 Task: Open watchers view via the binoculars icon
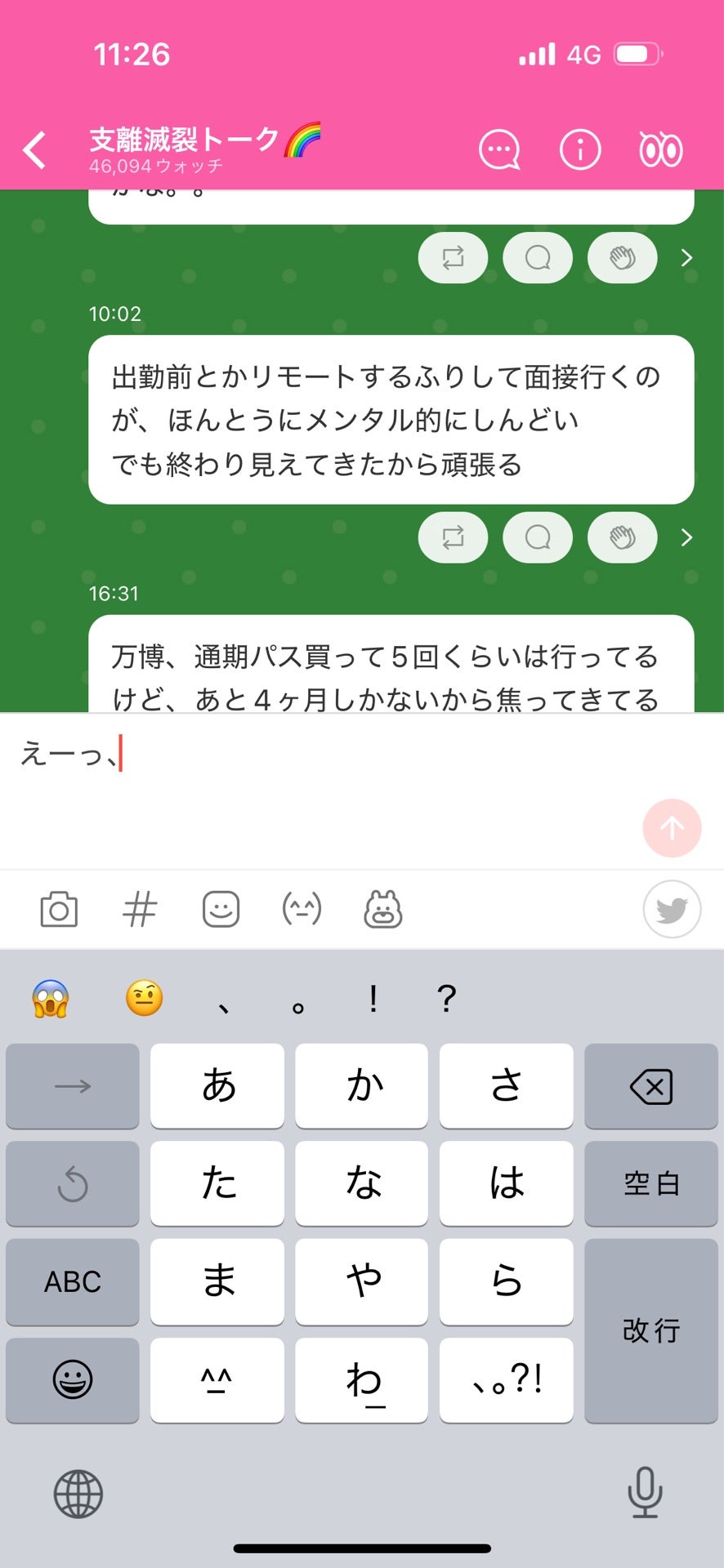tap(659, 149)
